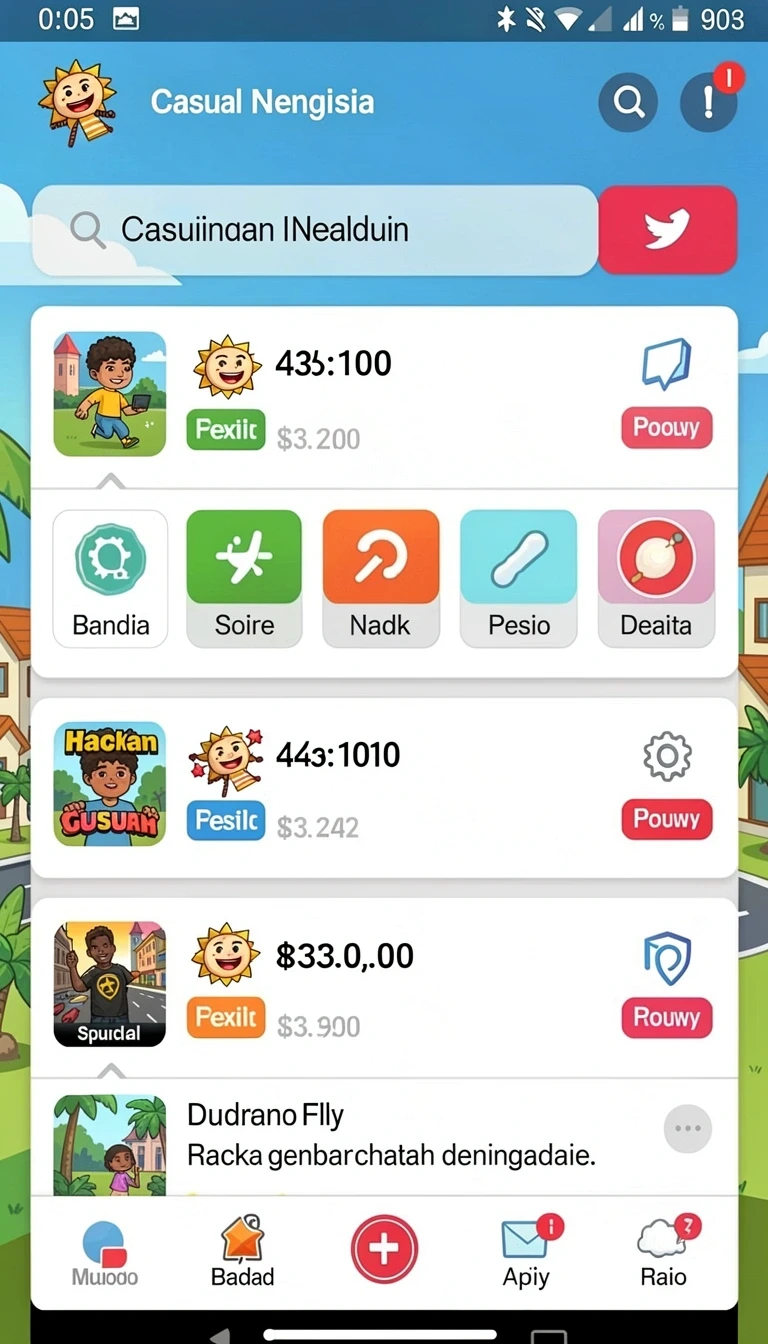Tap the shield icon on the Spuidal card
768x1344 pixels.
(666, 956)
